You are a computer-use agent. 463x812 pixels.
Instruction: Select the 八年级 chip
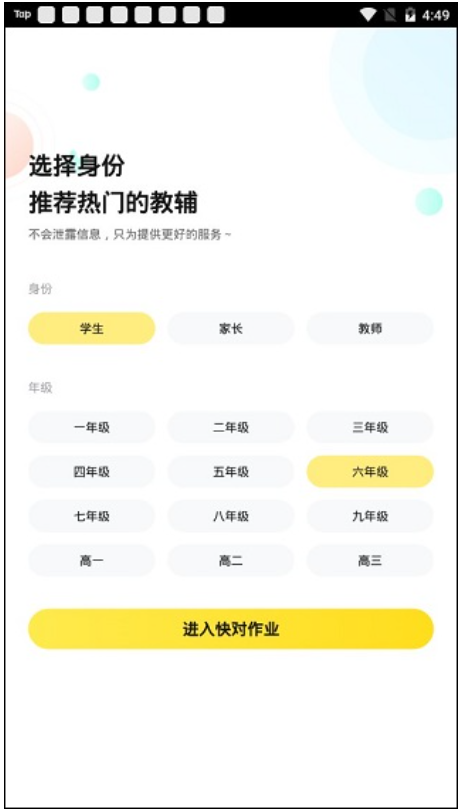click(x=231, y=516)
